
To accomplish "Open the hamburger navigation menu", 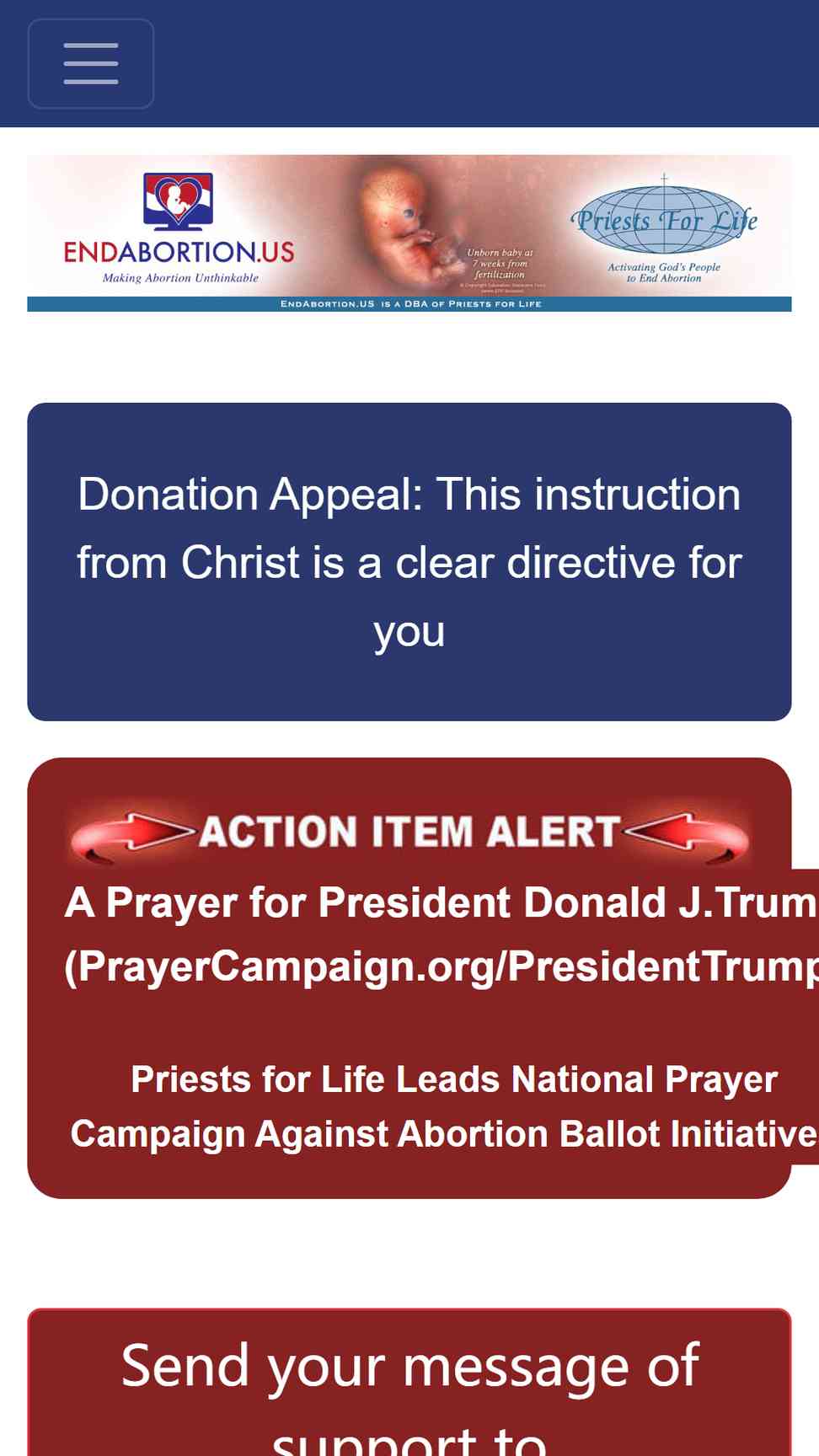I will (91, 64).
